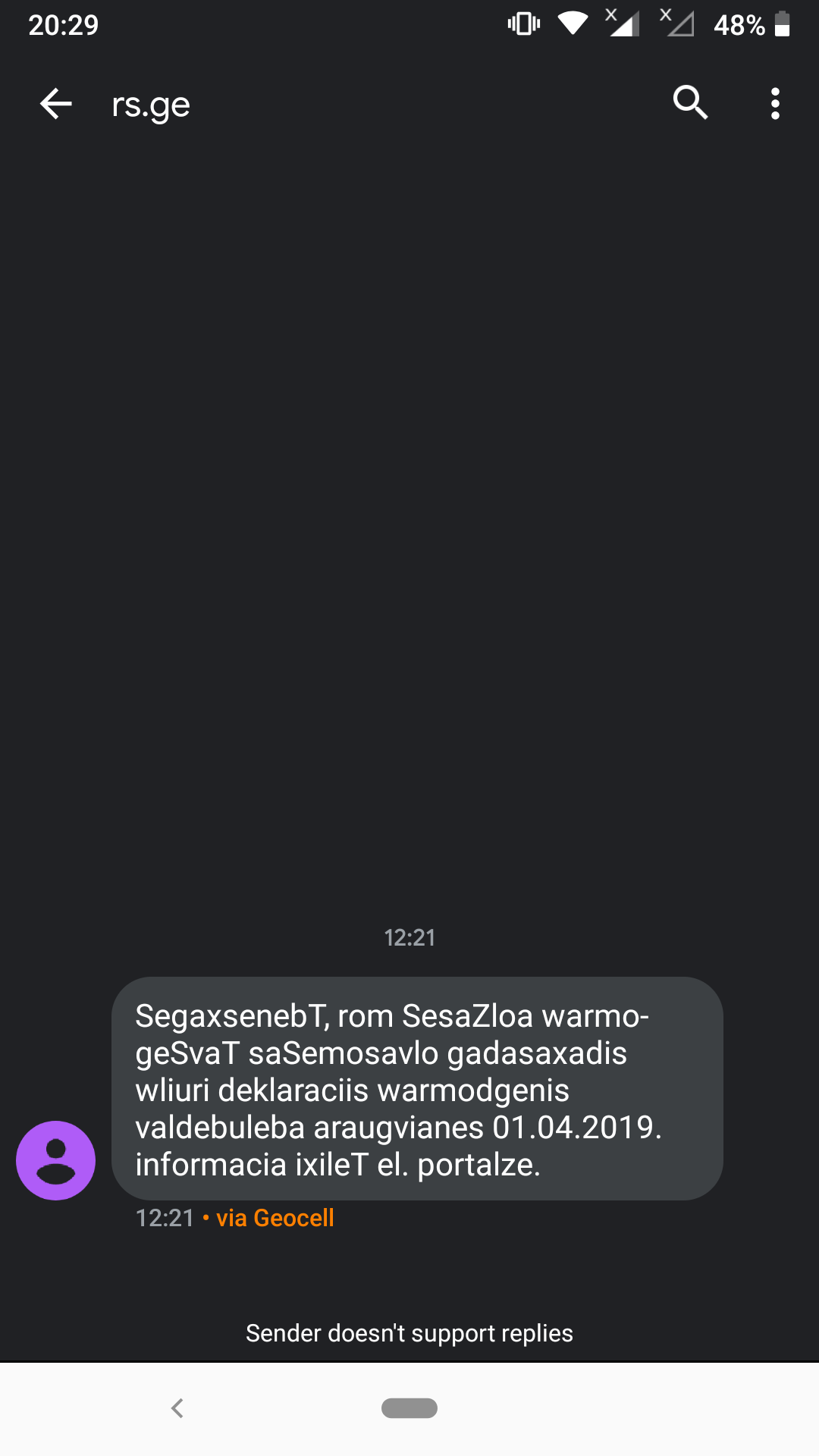Open the three-dot overflow menu
Viewport: 819px width, 1456px height.
[775, 103]
